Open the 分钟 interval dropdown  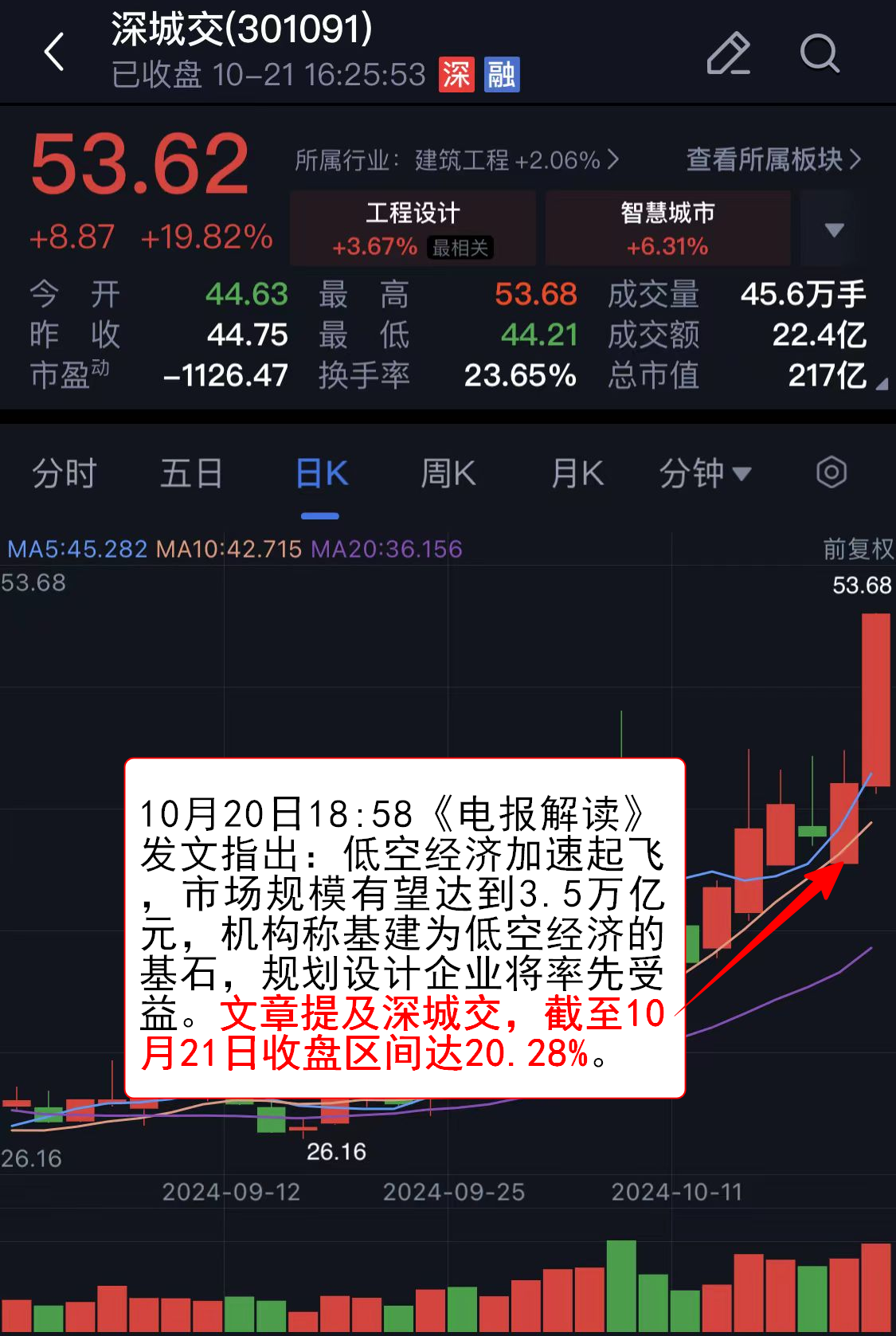(x=704, y=473)
